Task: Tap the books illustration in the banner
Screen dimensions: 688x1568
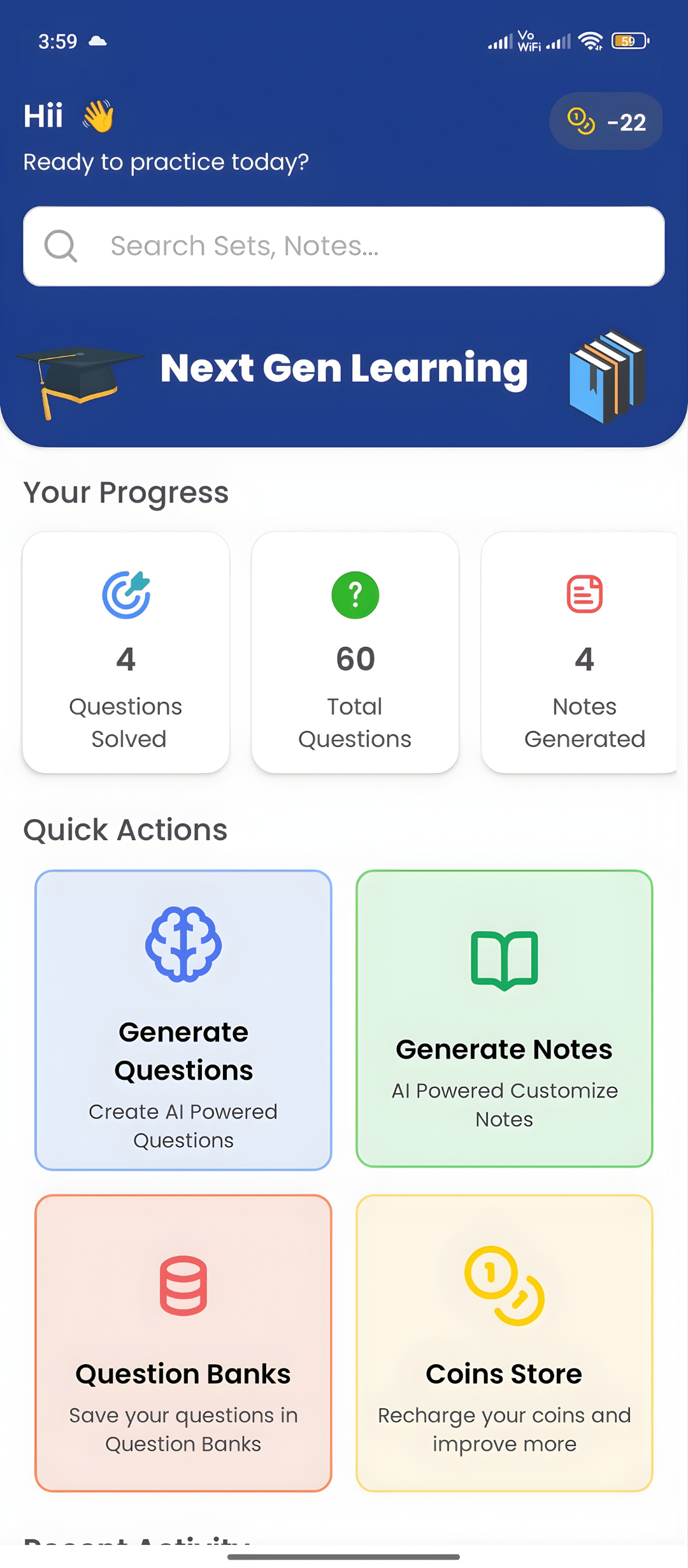Action: tap(605, 373)
